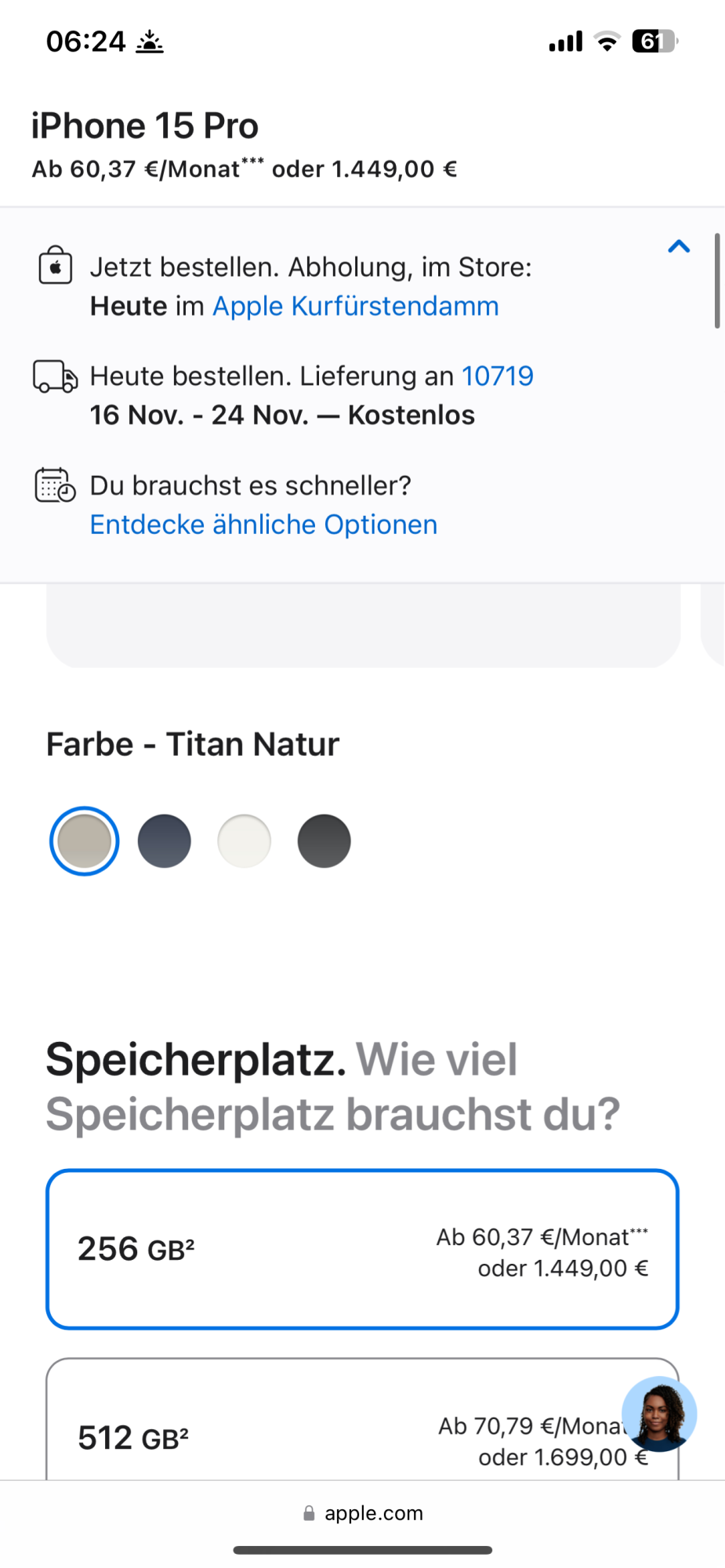The width and height of the screenshot is (725, 1568).
Task: Choose the 512 GB storage option
Action: coord(362,1419)
